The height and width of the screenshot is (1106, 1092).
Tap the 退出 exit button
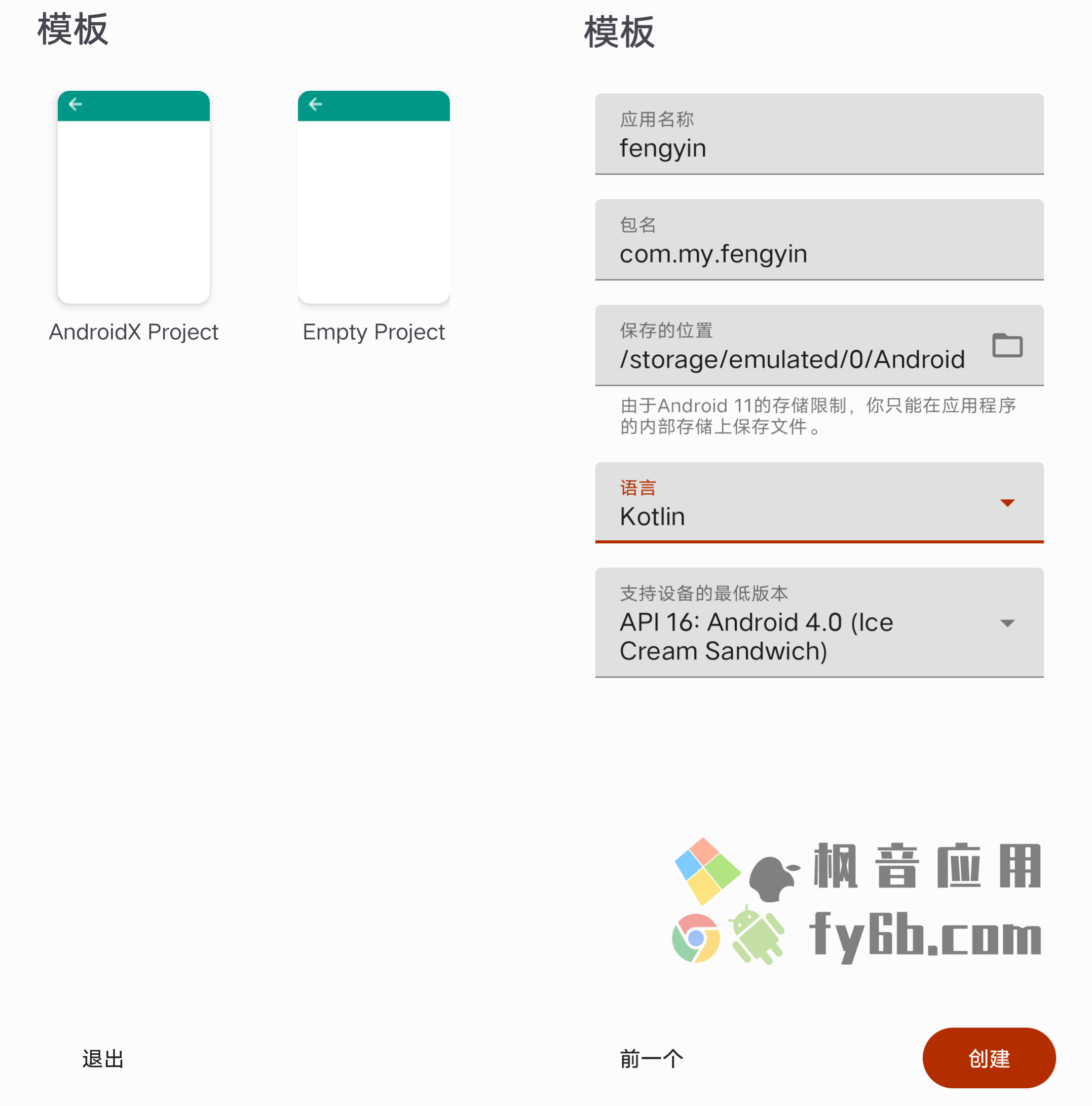[103, 1058]
